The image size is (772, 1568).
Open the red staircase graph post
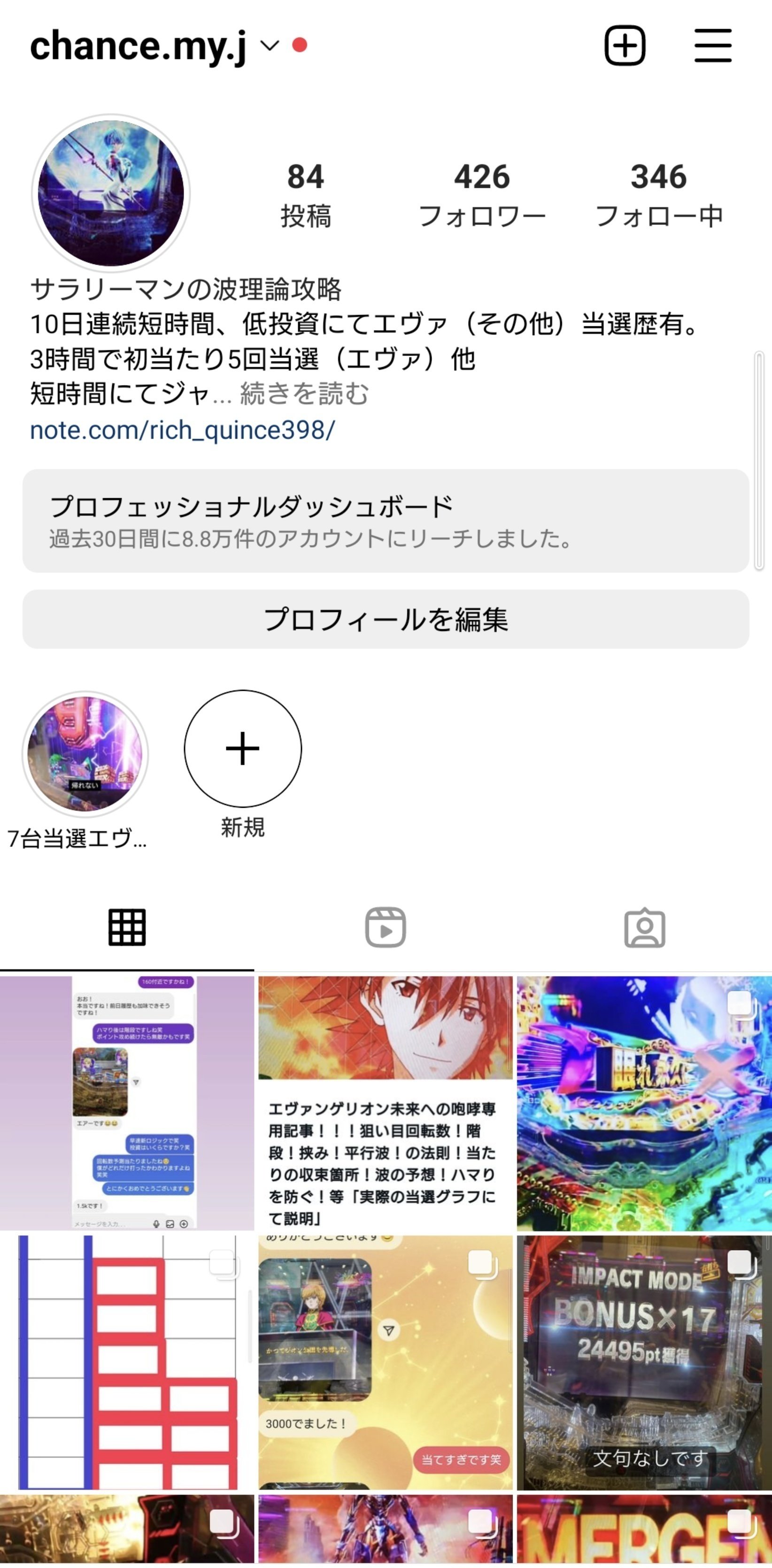[x=127, y=1362]
